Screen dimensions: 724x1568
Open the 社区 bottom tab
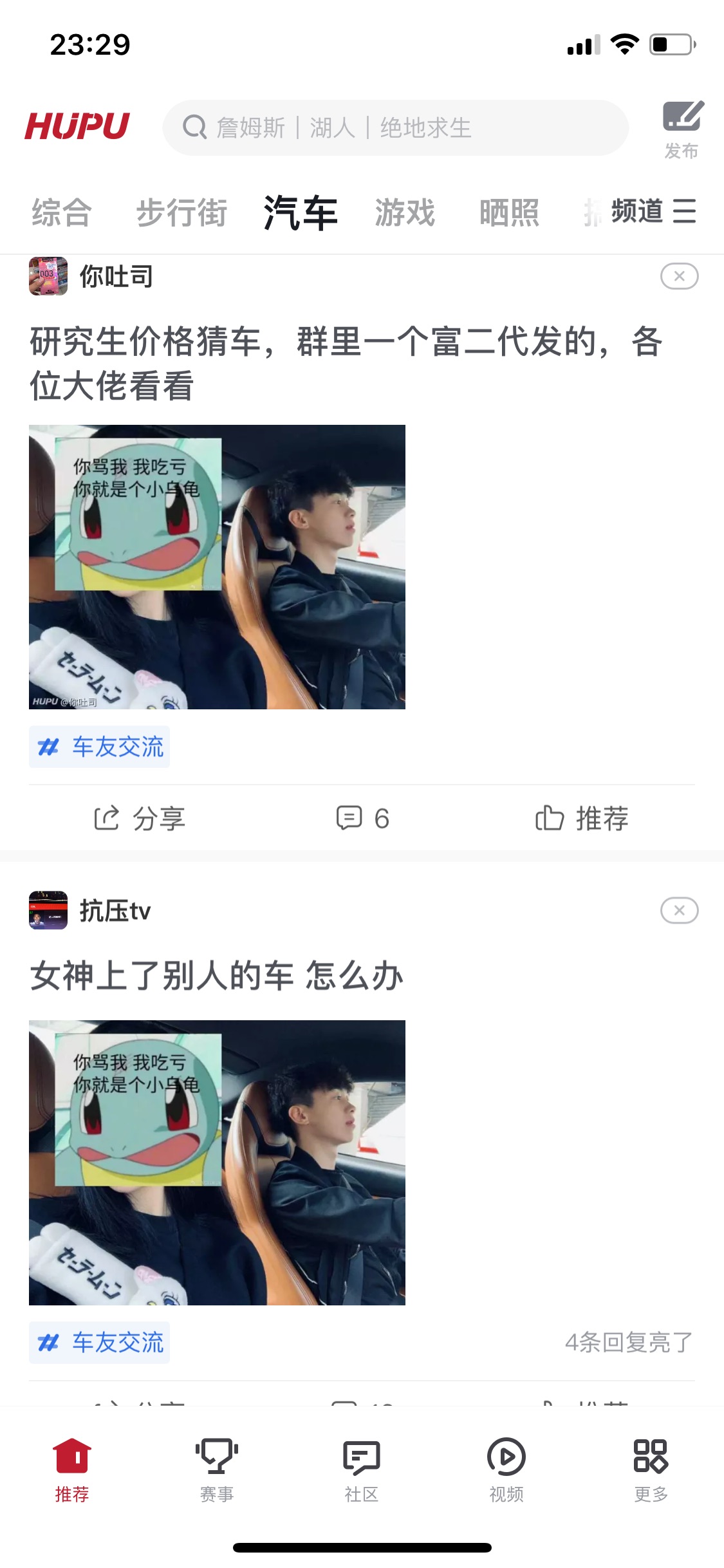[362, 1470]
